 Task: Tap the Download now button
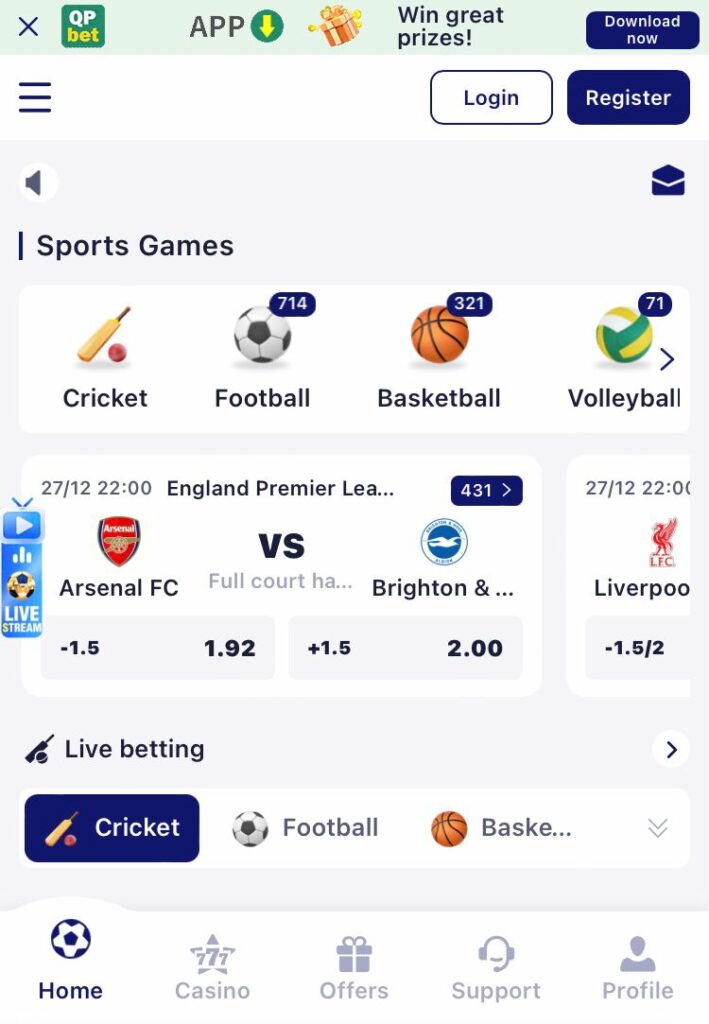(641, 29)
